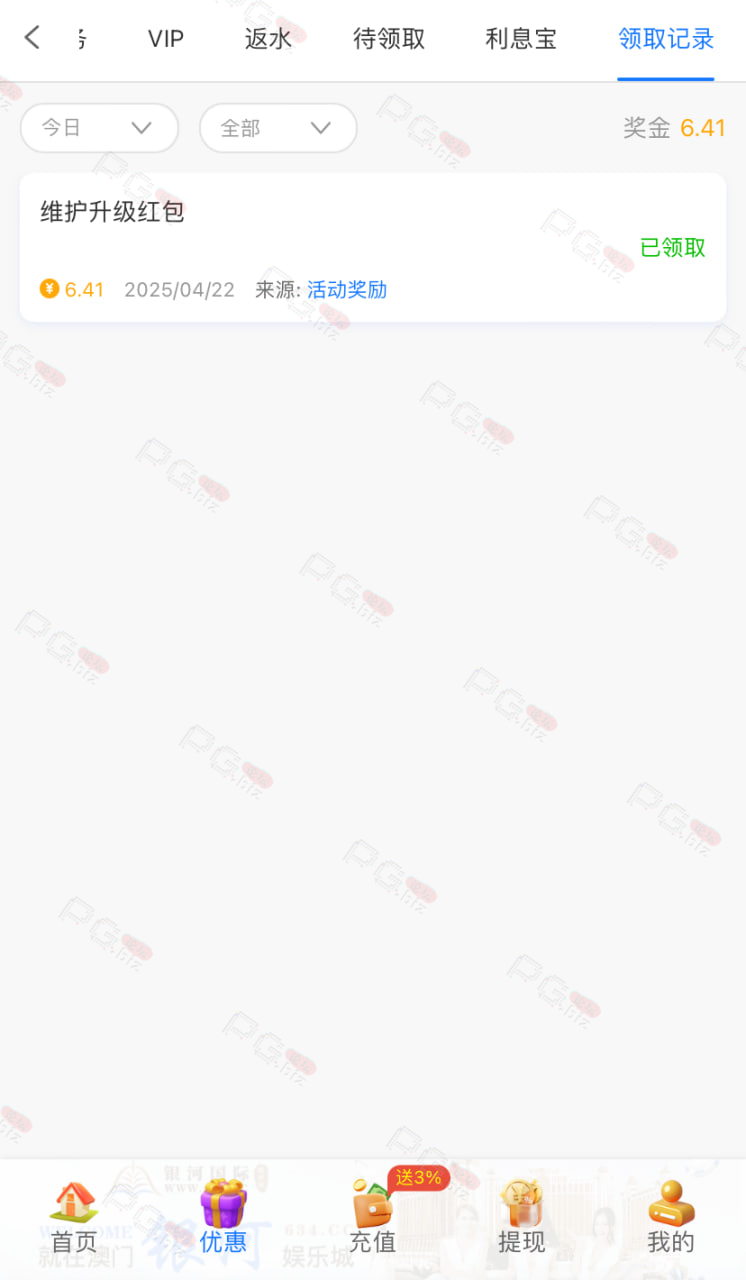Switch to the VIP tab

(x=166, y=39)
